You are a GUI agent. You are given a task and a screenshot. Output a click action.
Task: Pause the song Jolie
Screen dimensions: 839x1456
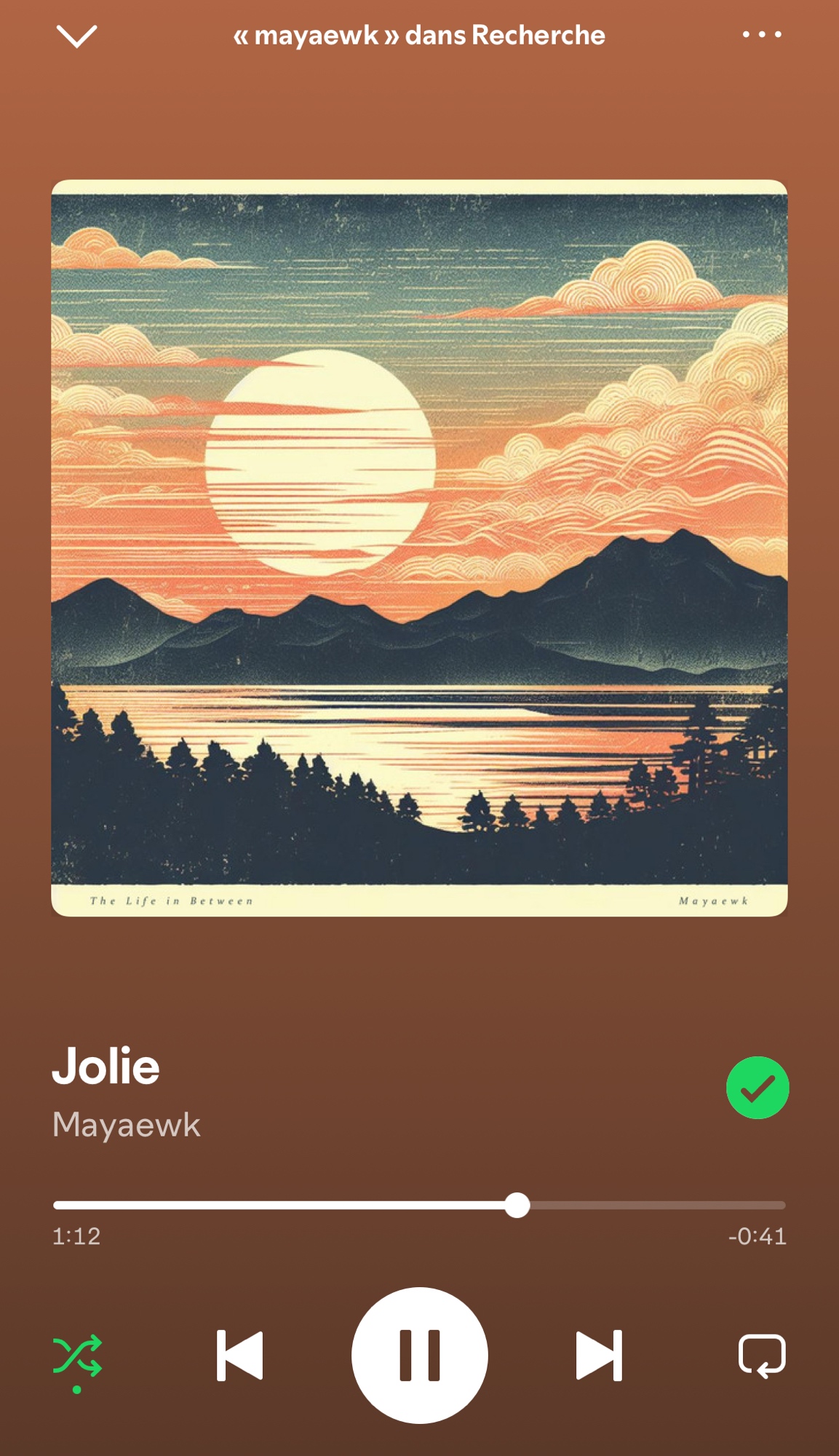click(419, 1356)
